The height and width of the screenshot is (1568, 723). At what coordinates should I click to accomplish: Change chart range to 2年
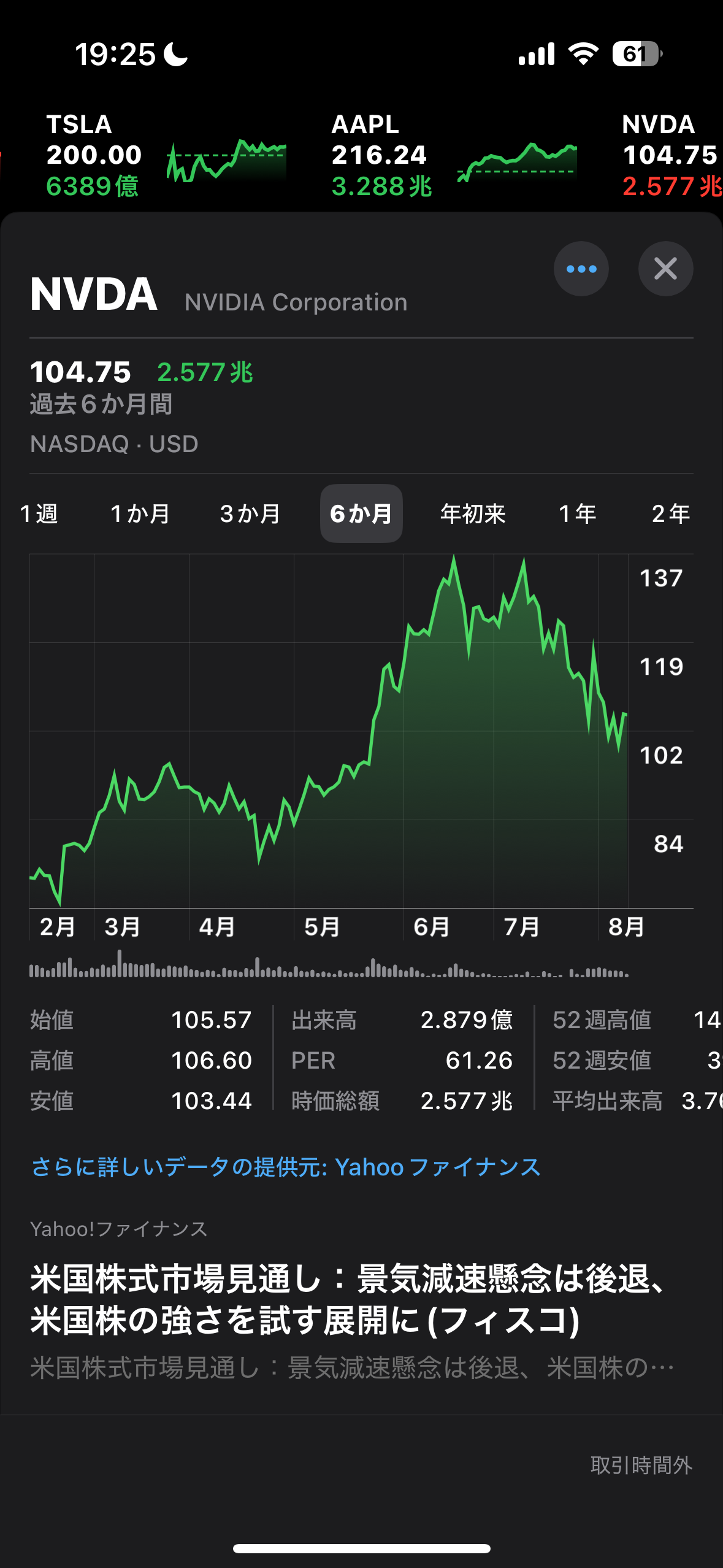[670, 513]
